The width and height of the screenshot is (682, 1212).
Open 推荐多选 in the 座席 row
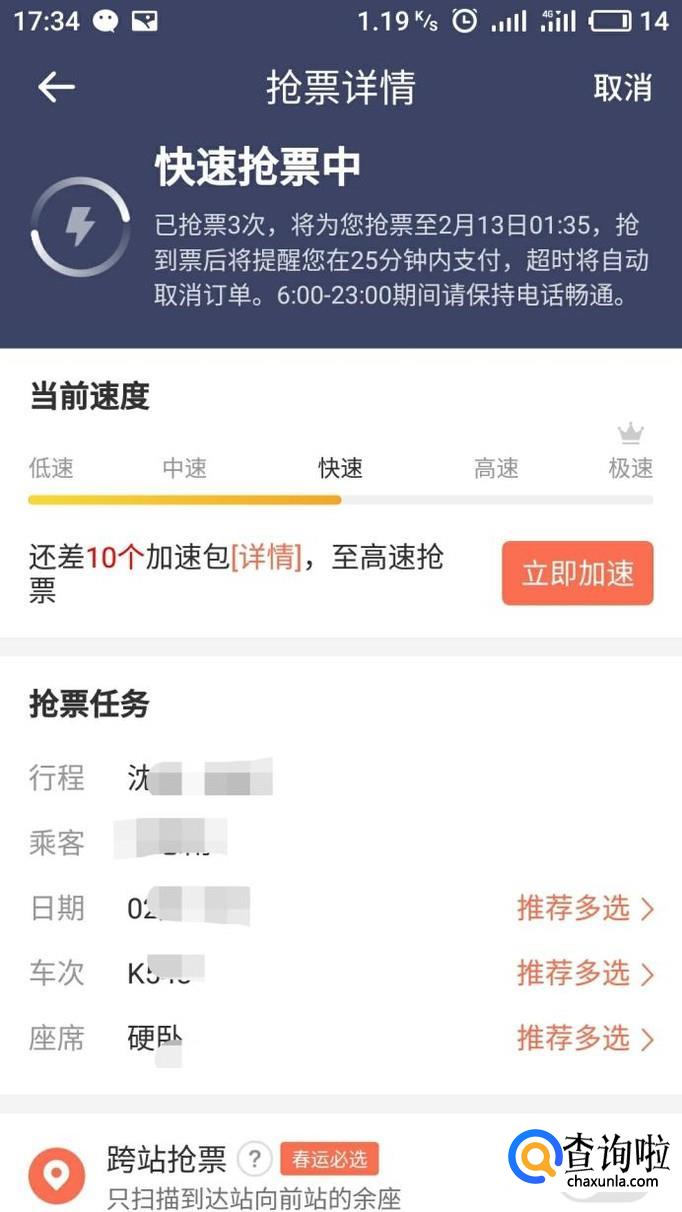585,1038
